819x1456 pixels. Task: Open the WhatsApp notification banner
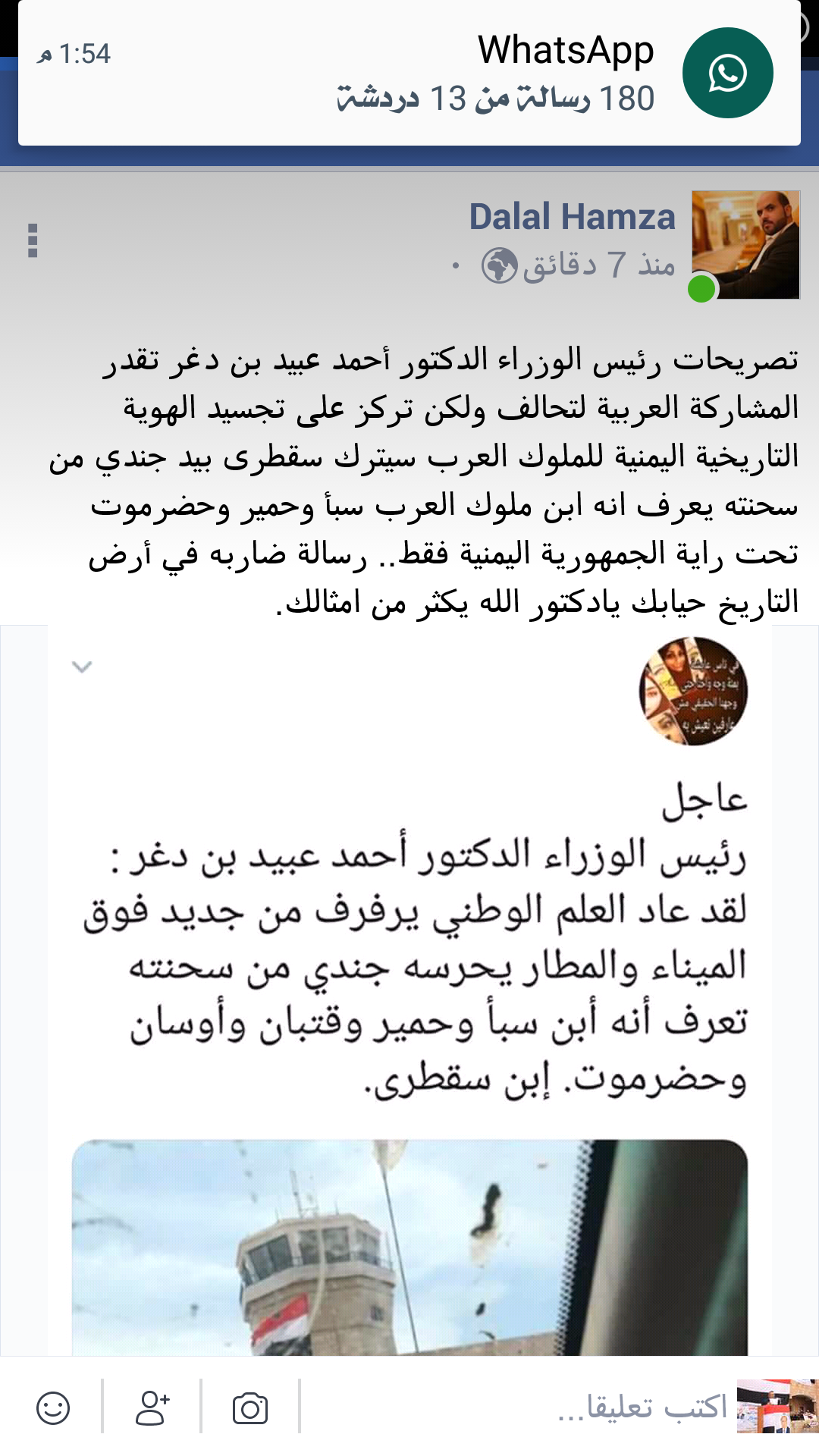click(409, 74)
